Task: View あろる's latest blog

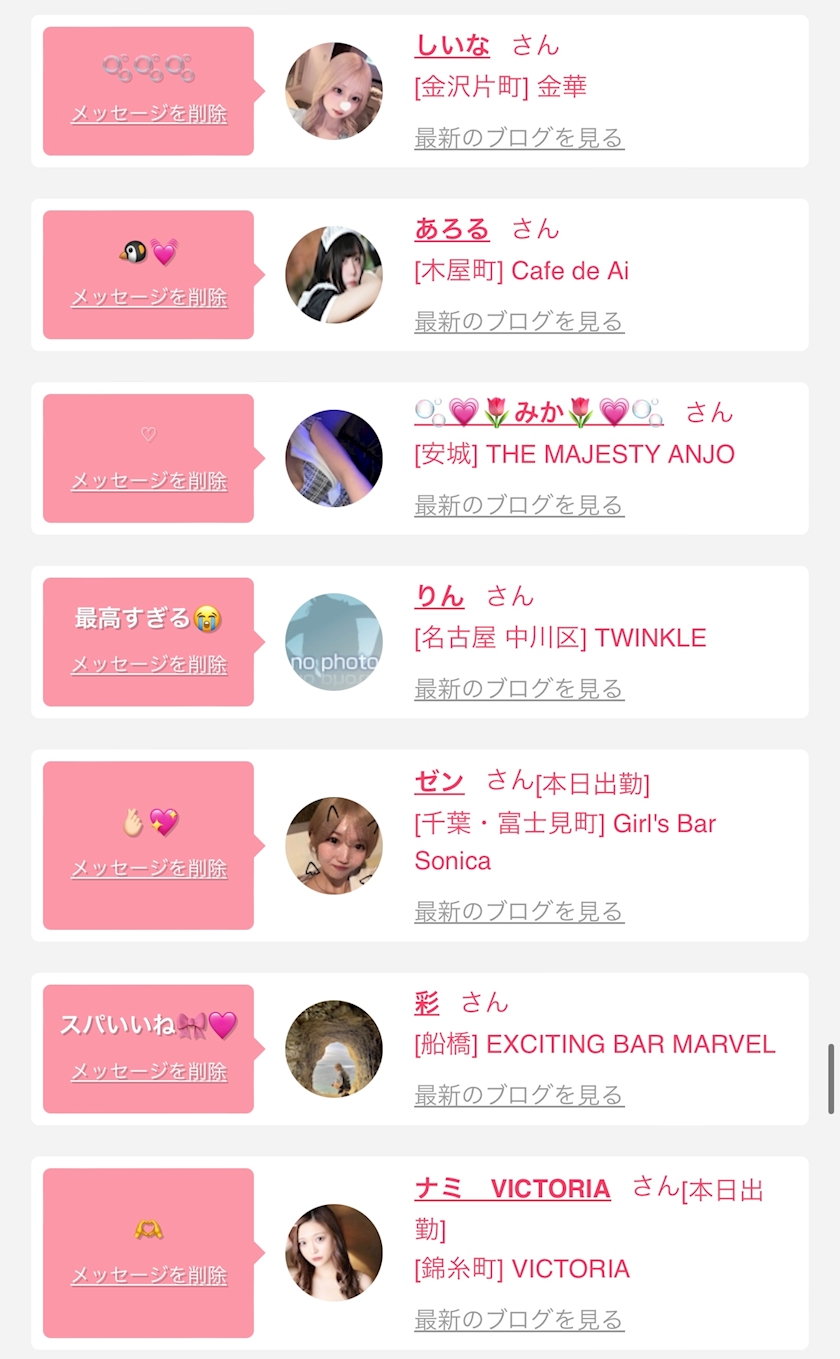Action: (x=519, y=322)
